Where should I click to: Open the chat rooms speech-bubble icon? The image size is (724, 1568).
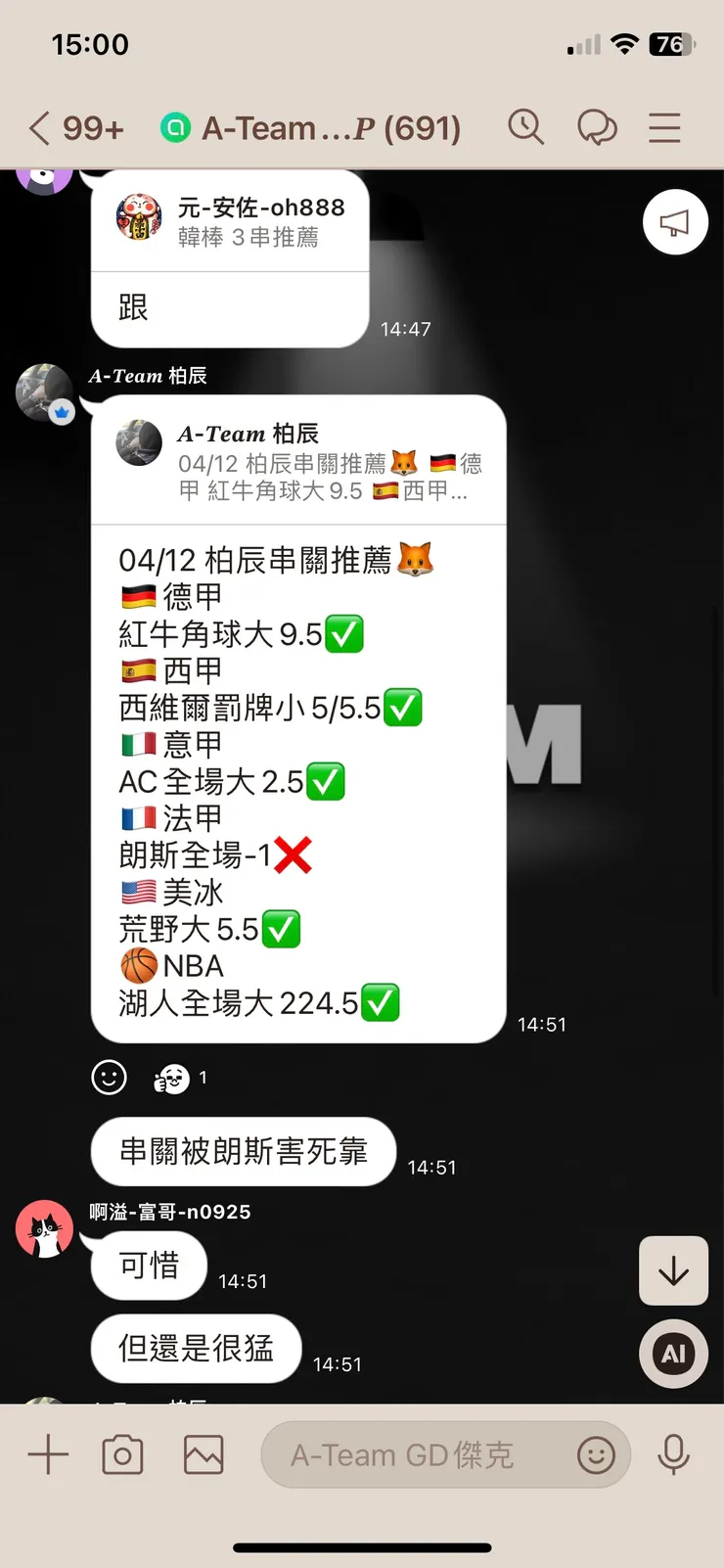click(598, 127)
